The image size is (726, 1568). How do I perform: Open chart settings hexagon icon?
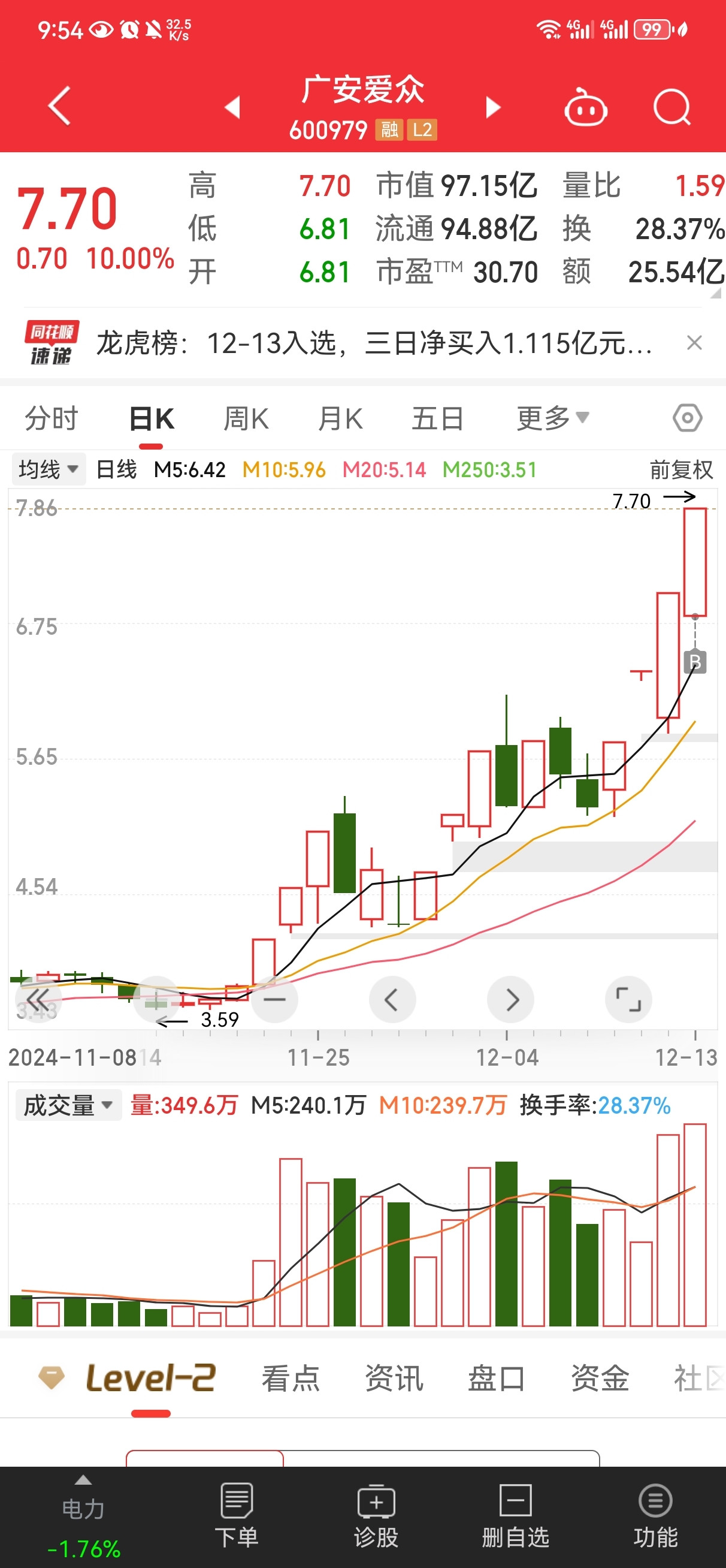[x=688, y=418]
